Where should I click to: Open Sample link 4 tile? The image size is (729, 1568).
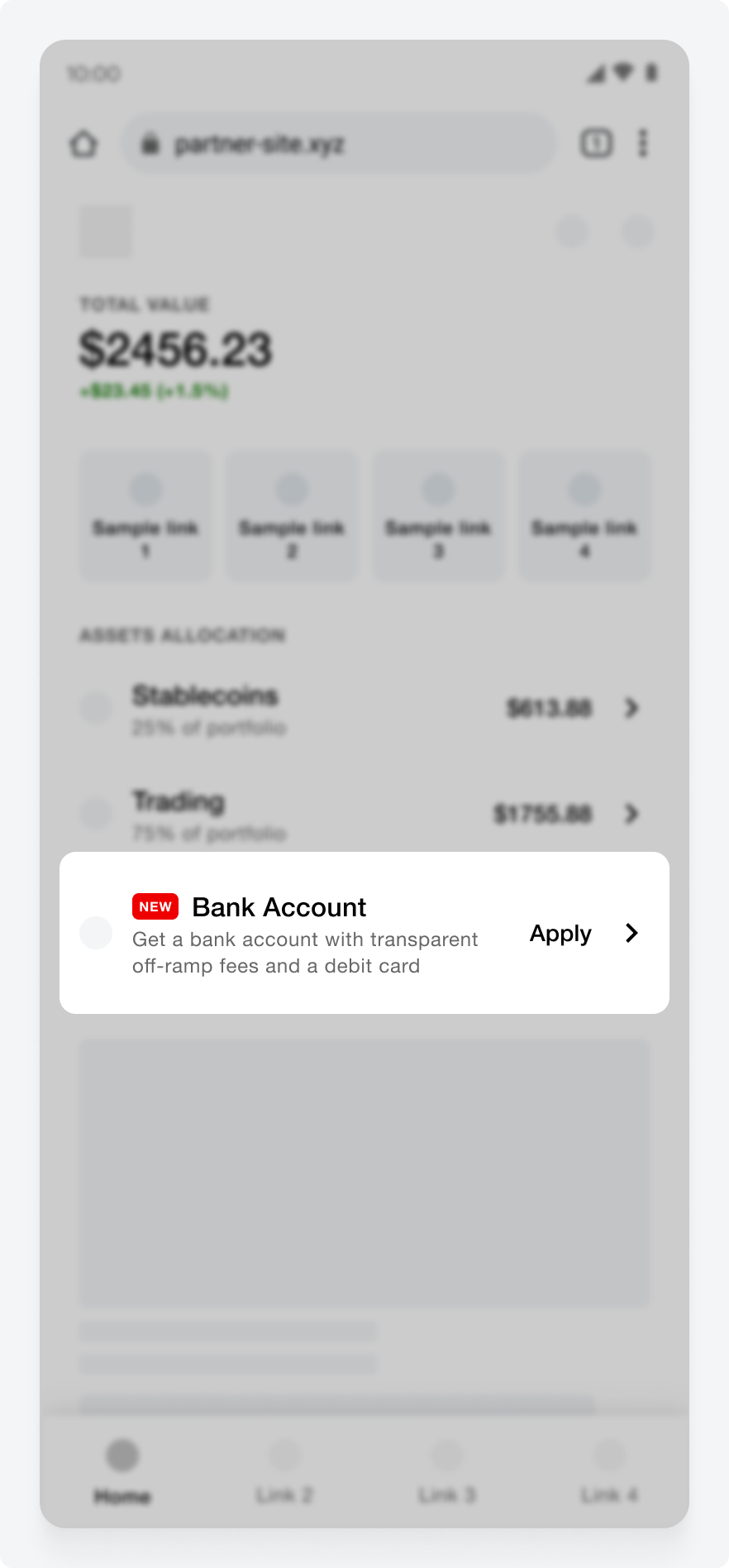pyautogui.click(x=584, y=515)
